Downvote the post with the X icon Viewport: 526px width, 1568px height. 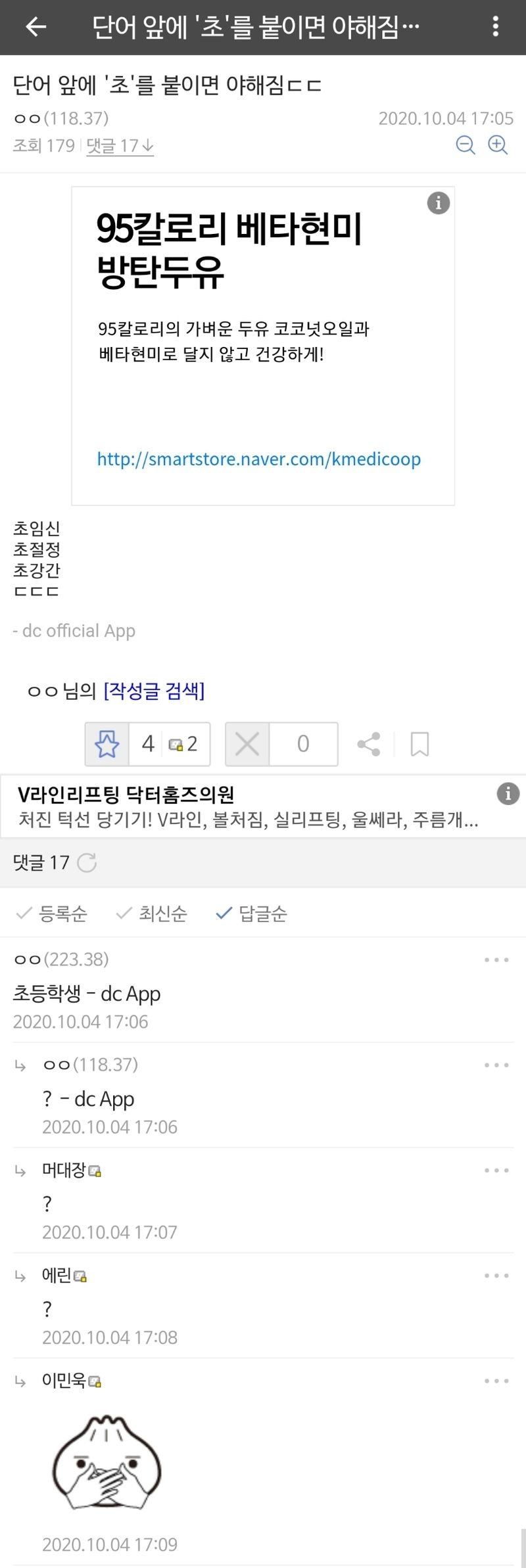click(247, 744)
